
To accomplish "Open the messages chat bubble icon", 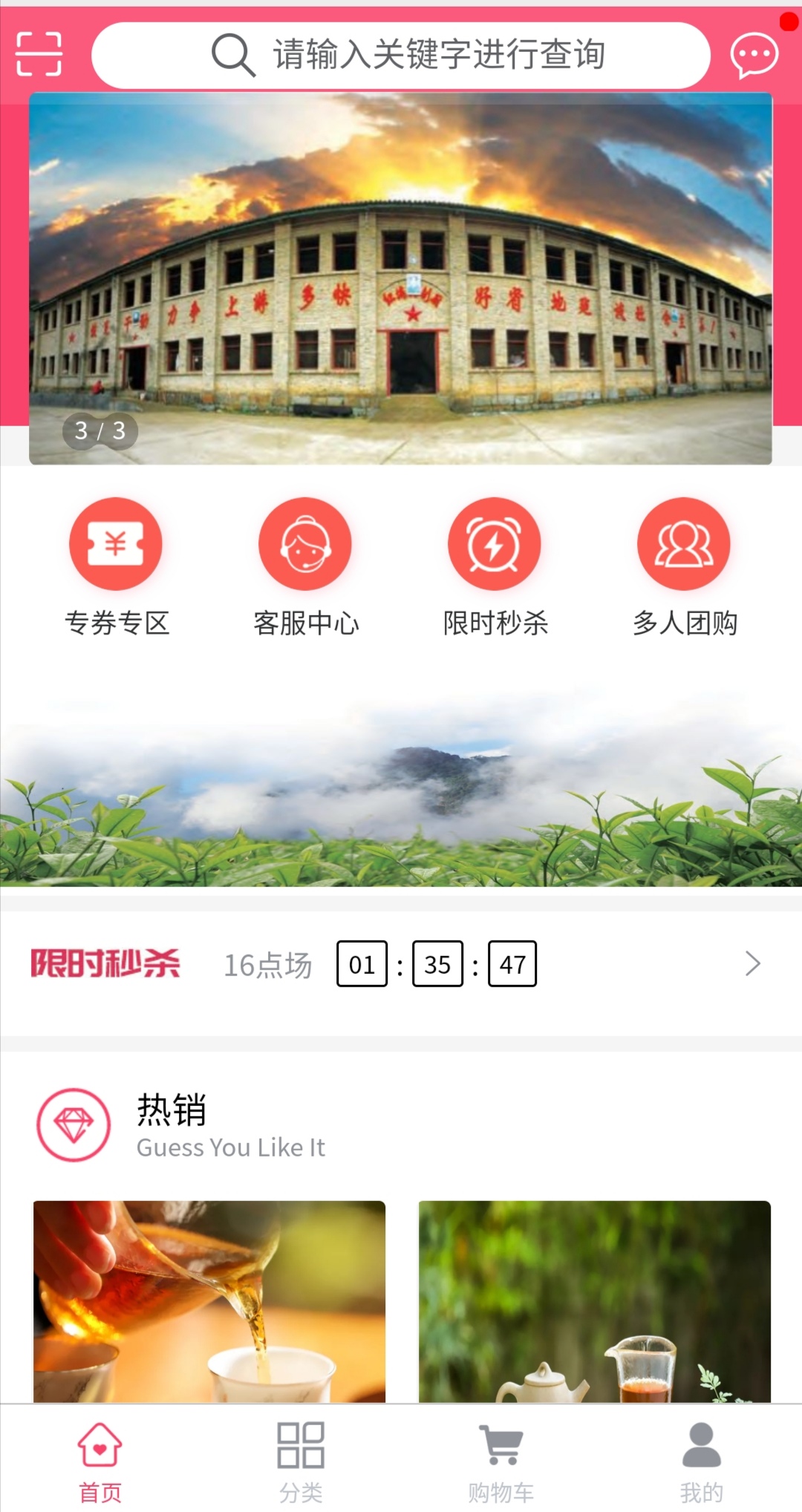I will click(754, 55).
